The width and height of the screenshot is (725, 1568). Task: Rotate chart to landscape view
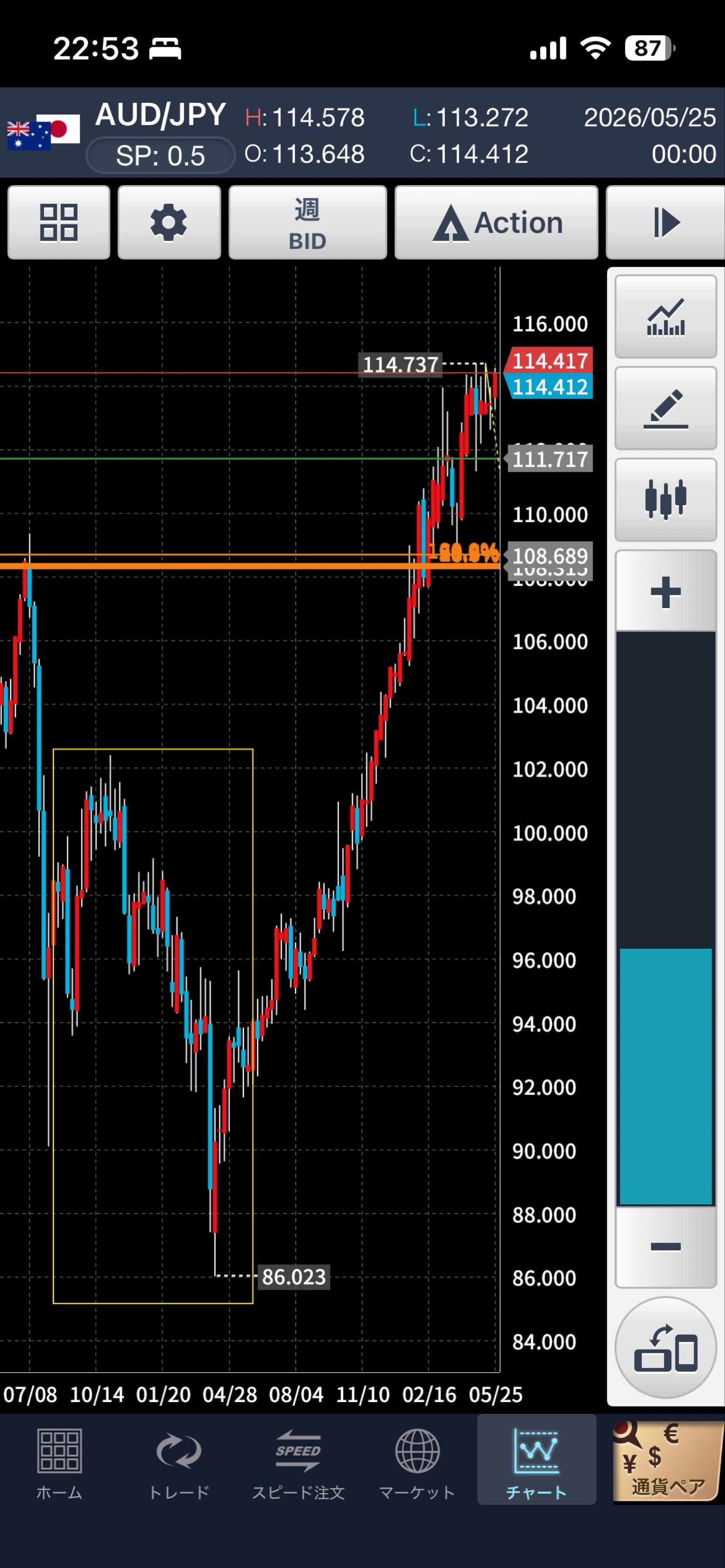[x=665, y=1348]
